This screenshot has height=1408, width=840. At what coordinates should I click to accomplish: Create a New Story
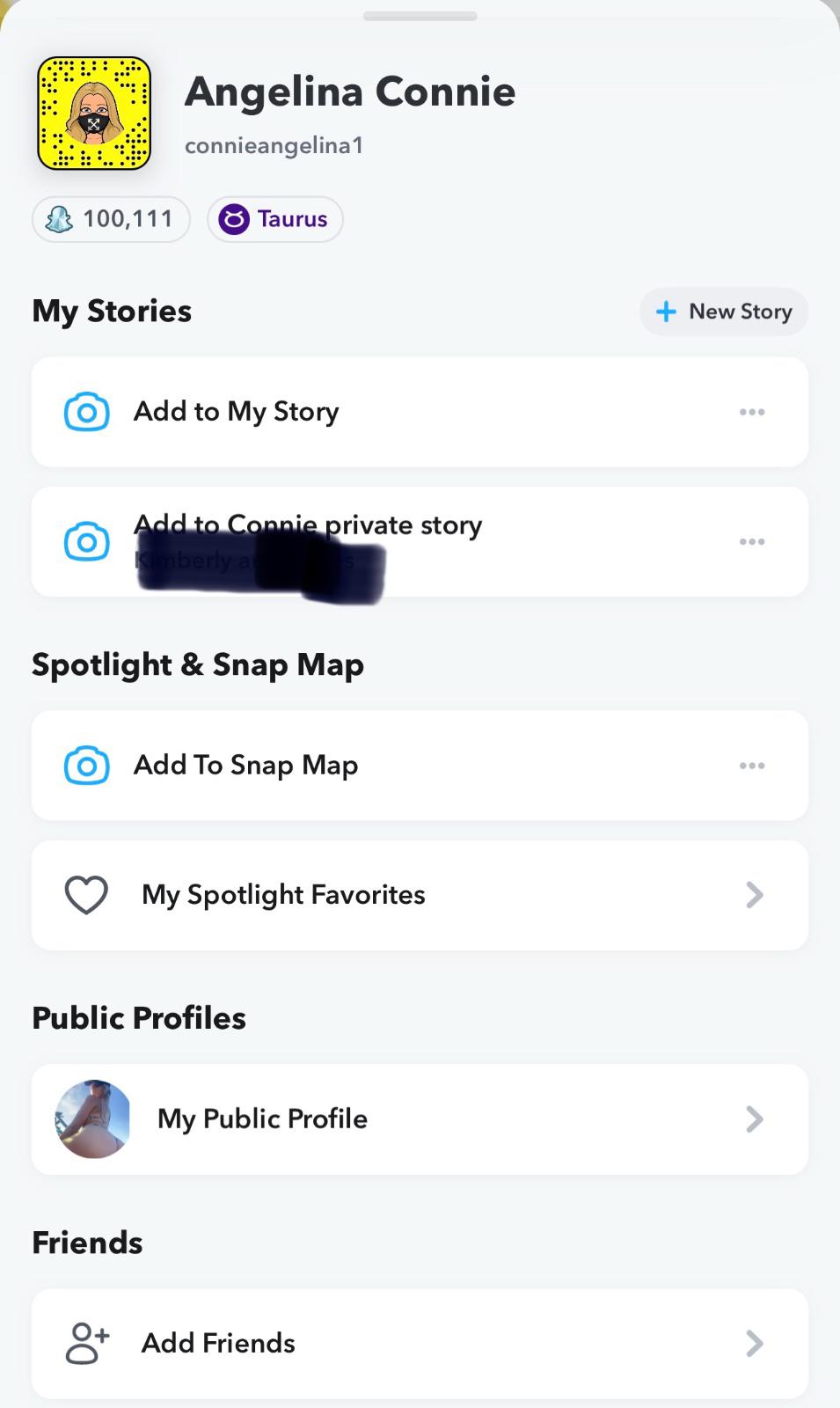tap(723, 312)
